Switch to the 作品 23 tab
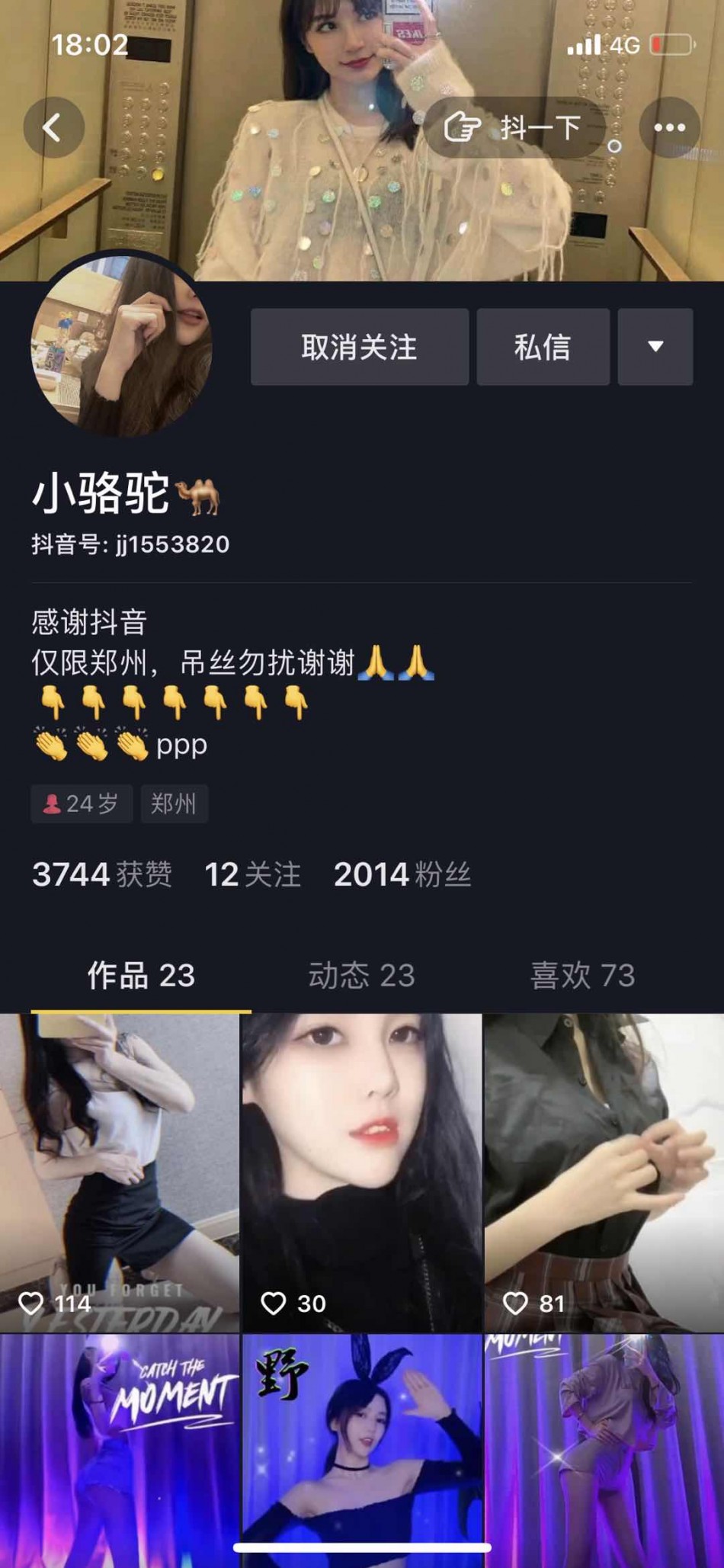The height and width of the screenshot is (1568, 724). [141, 975]
